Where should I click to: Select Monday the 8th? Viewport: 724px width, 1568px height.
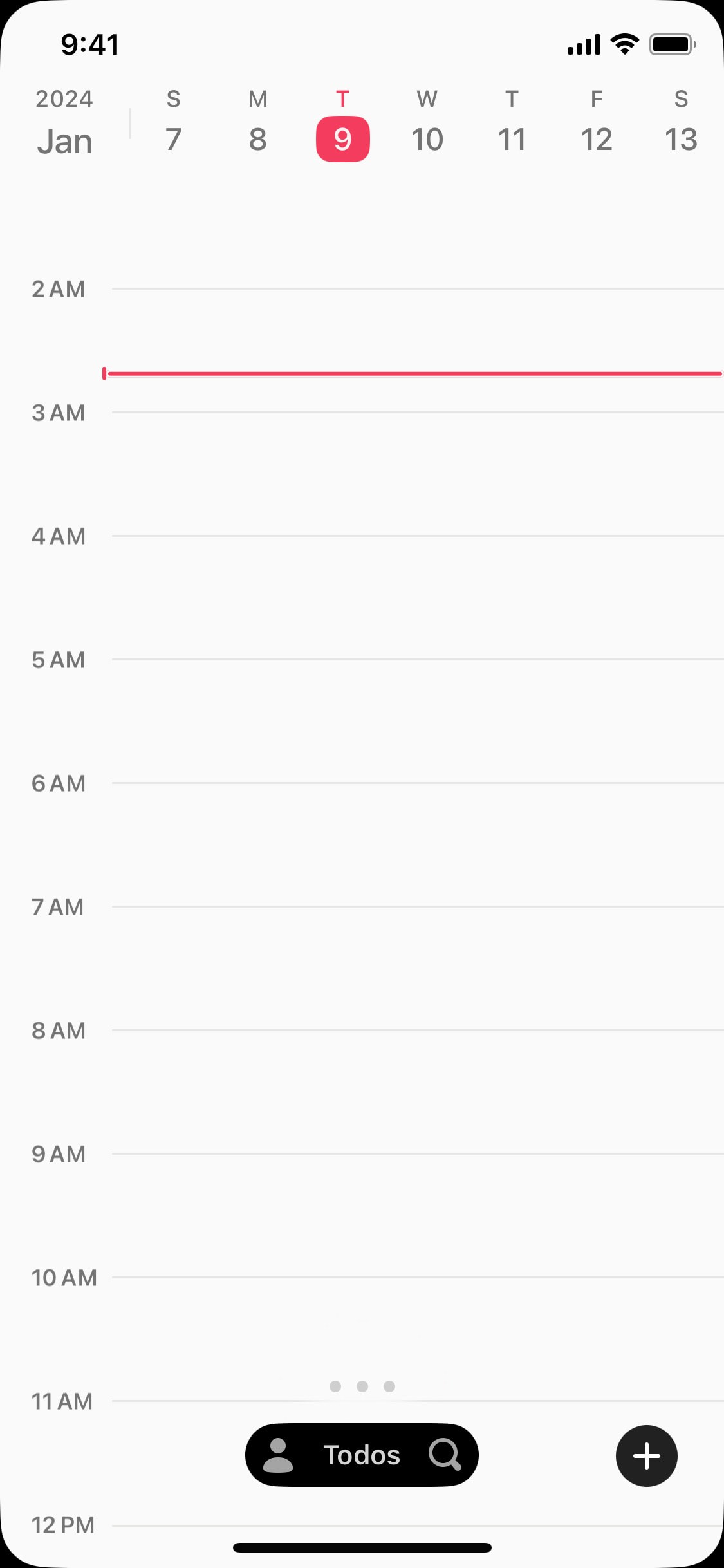click(x=257, y=124)
